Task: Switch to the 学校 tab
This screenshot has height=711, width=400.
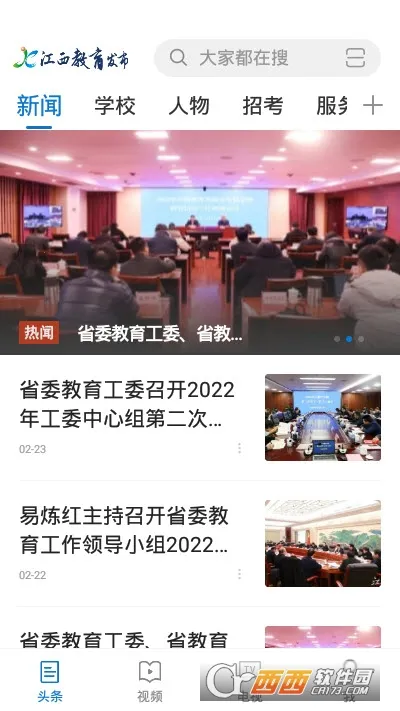Action: tap(115, 106)
